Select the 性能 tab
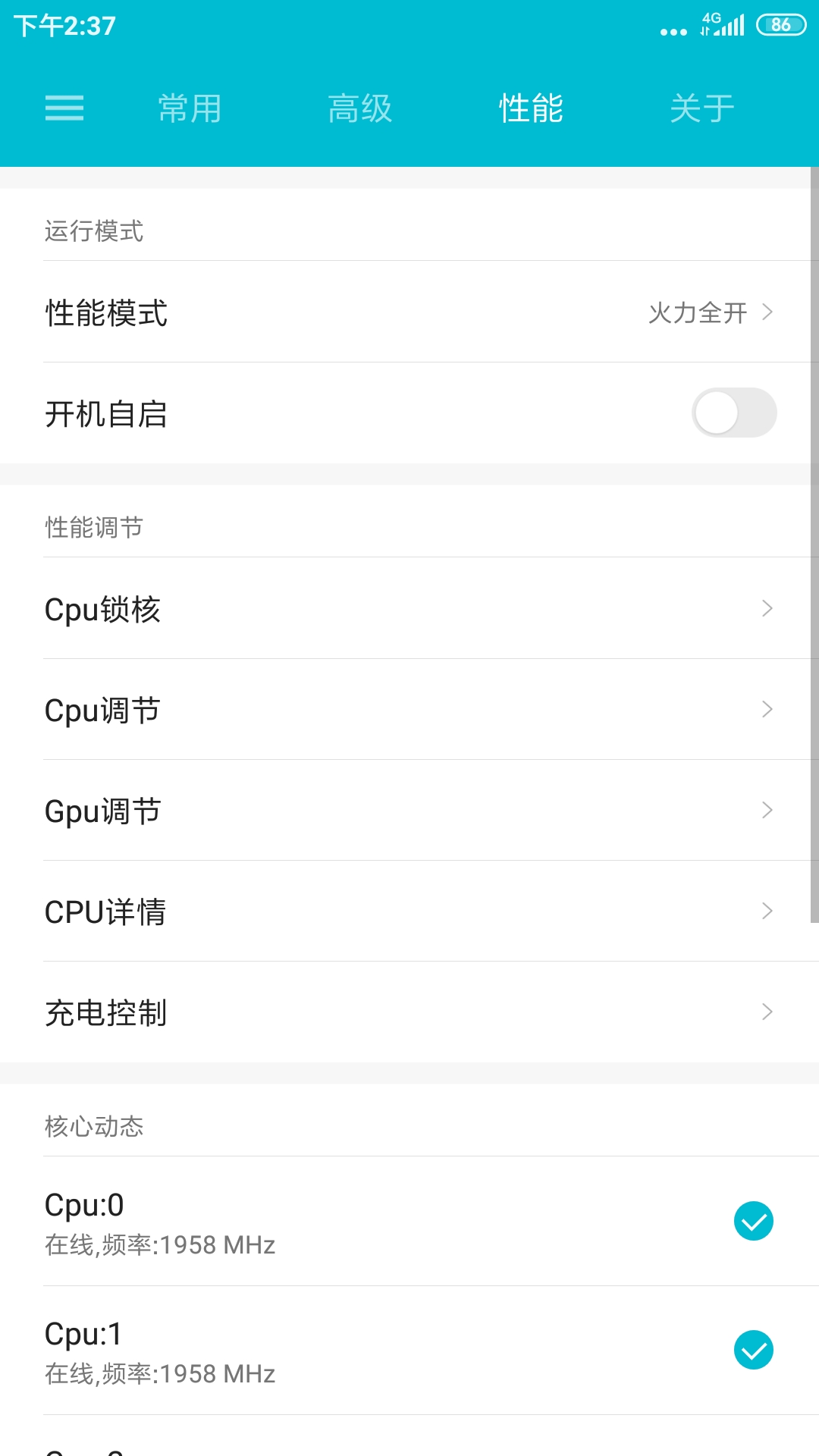 pos(531,108)
